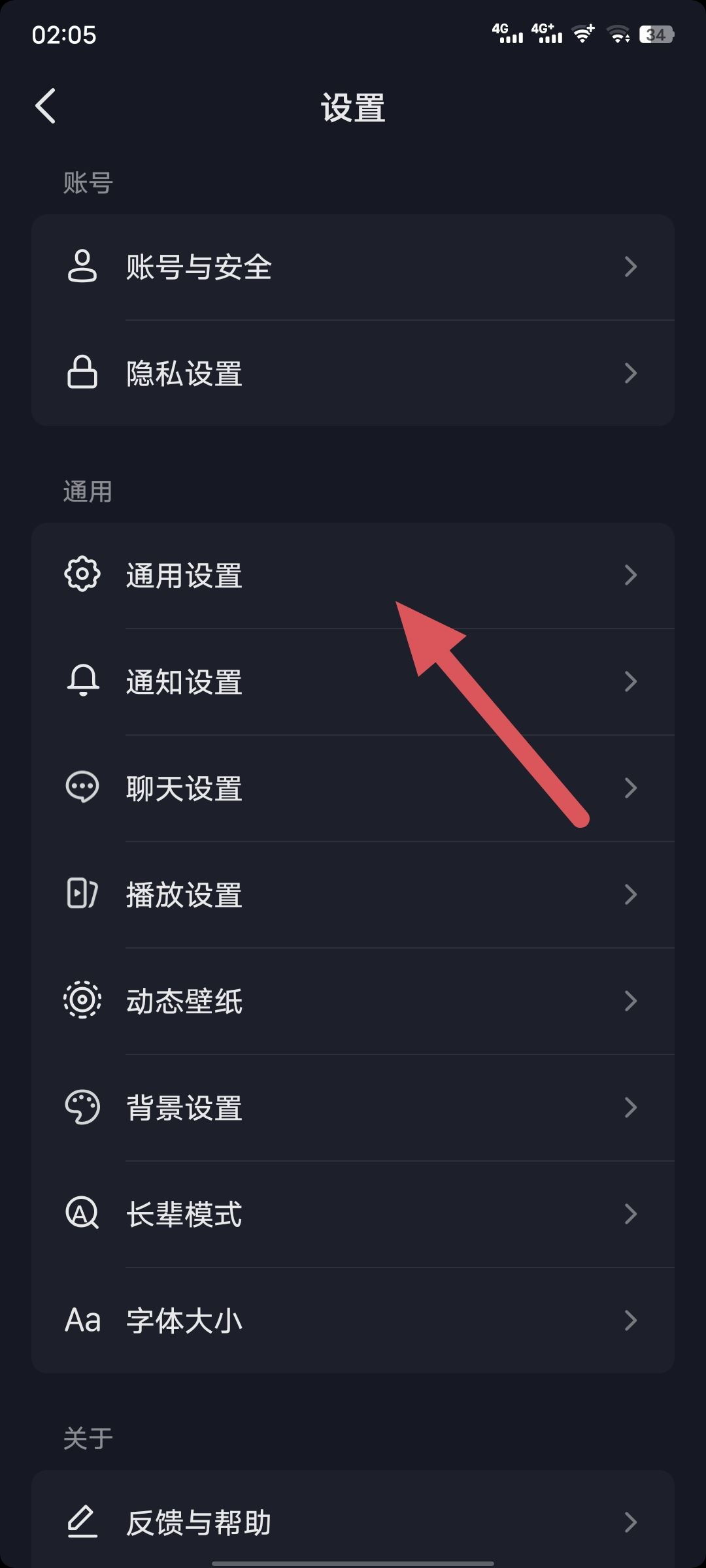Click the lock icon for 隐私设置

point(81,373)
